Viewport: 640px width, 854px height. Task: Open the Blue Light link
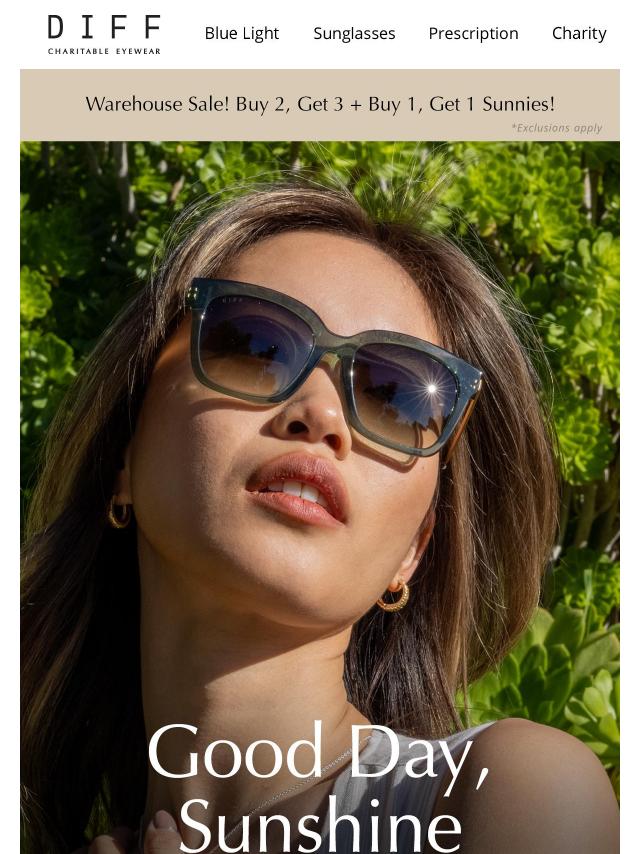click(x=241, y=33)
